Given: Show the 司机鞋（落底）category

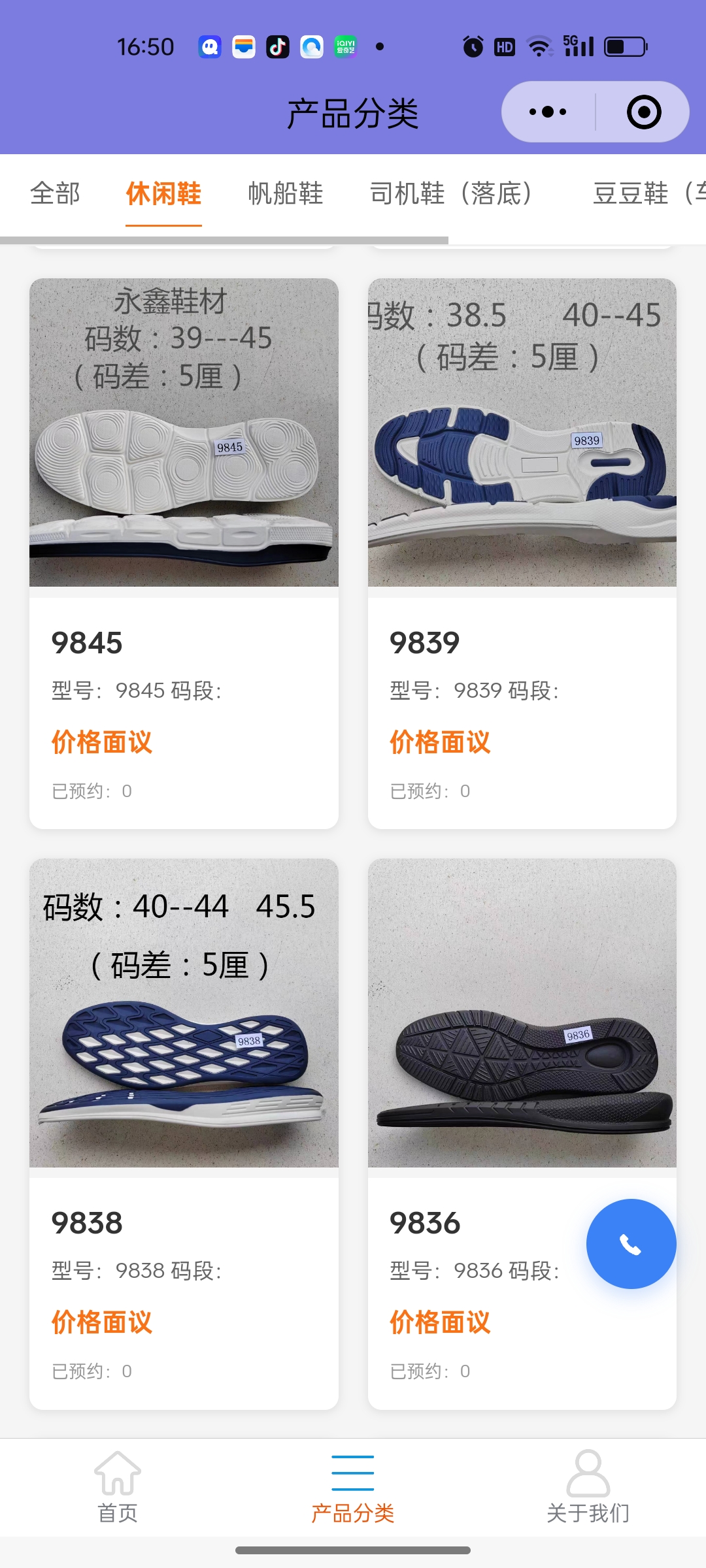Looking at the screenshot, I should click(450, 193).
